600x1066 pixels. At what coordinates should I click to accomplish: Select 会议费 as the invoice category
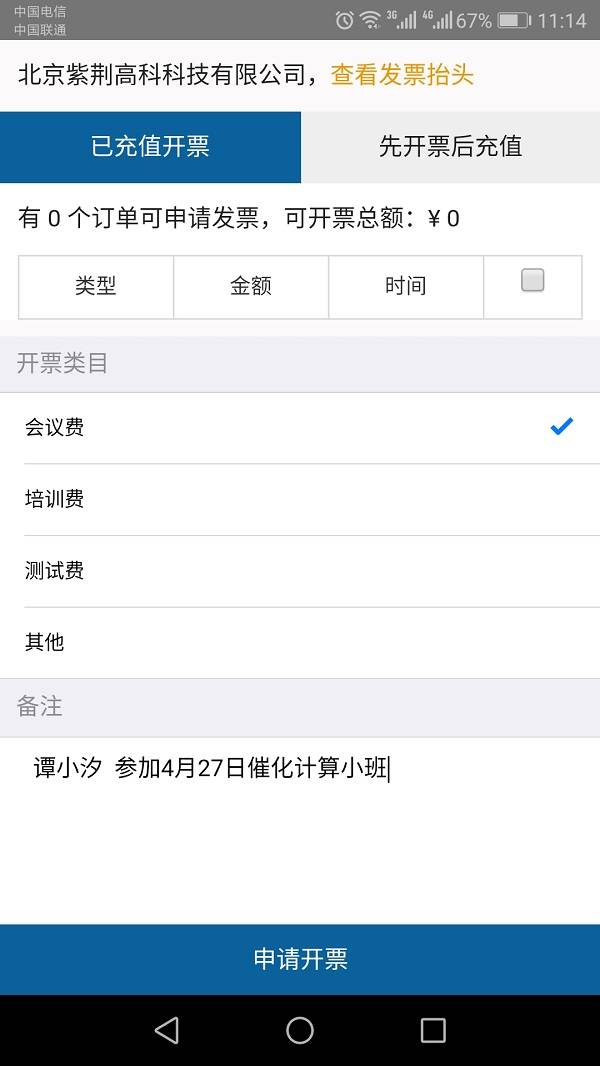click(x=300, y=428)
